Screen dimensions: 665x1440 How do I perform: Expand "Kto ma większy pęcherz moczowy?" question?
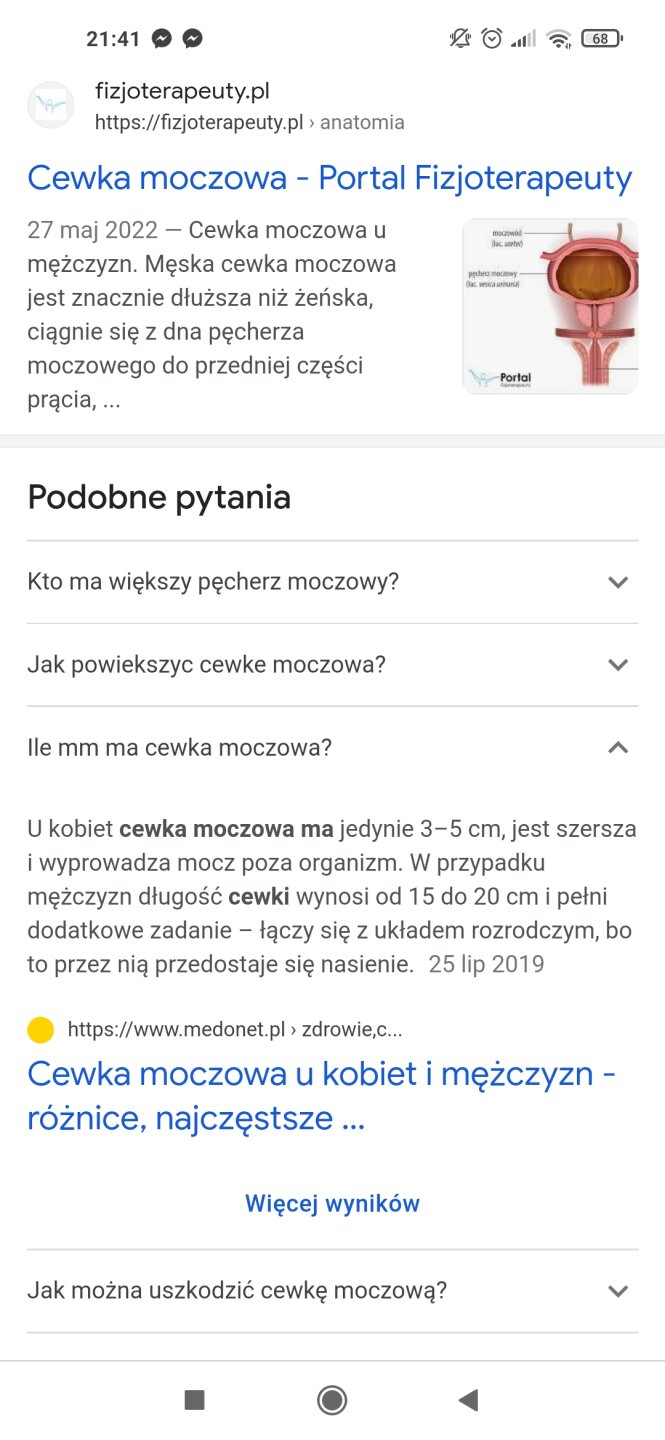pos(332,582)
